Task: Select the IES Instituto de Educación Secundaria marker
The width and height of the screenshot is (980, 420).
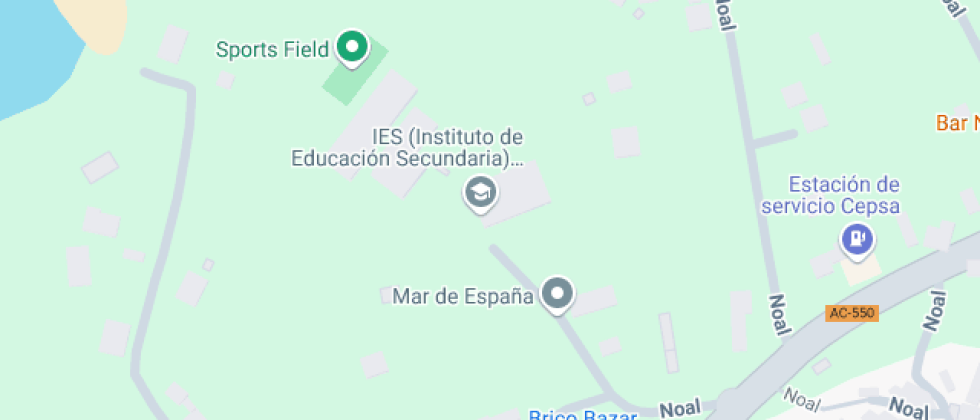Action: 481,191
